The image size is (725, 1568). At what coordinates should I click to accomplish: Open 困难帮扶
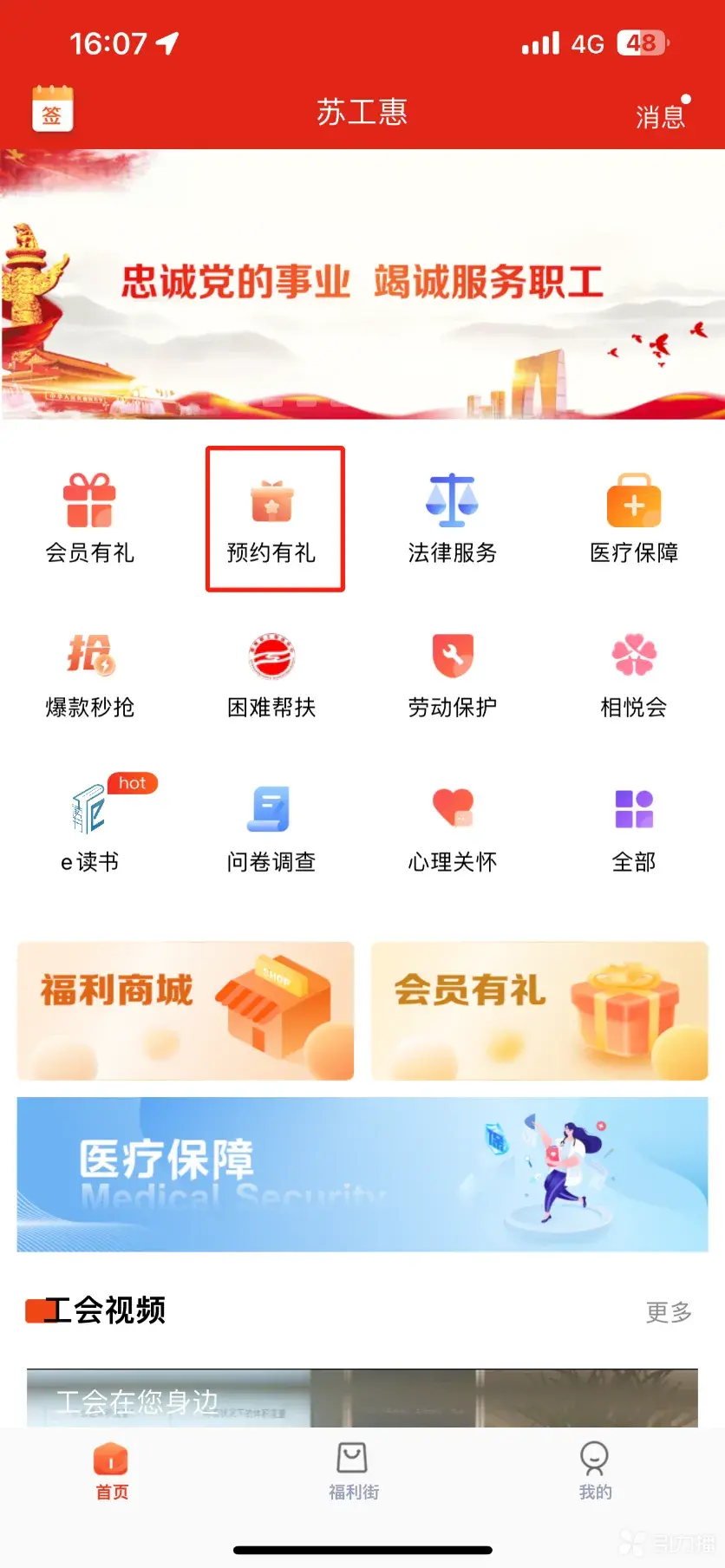click(x=271, y=673)
